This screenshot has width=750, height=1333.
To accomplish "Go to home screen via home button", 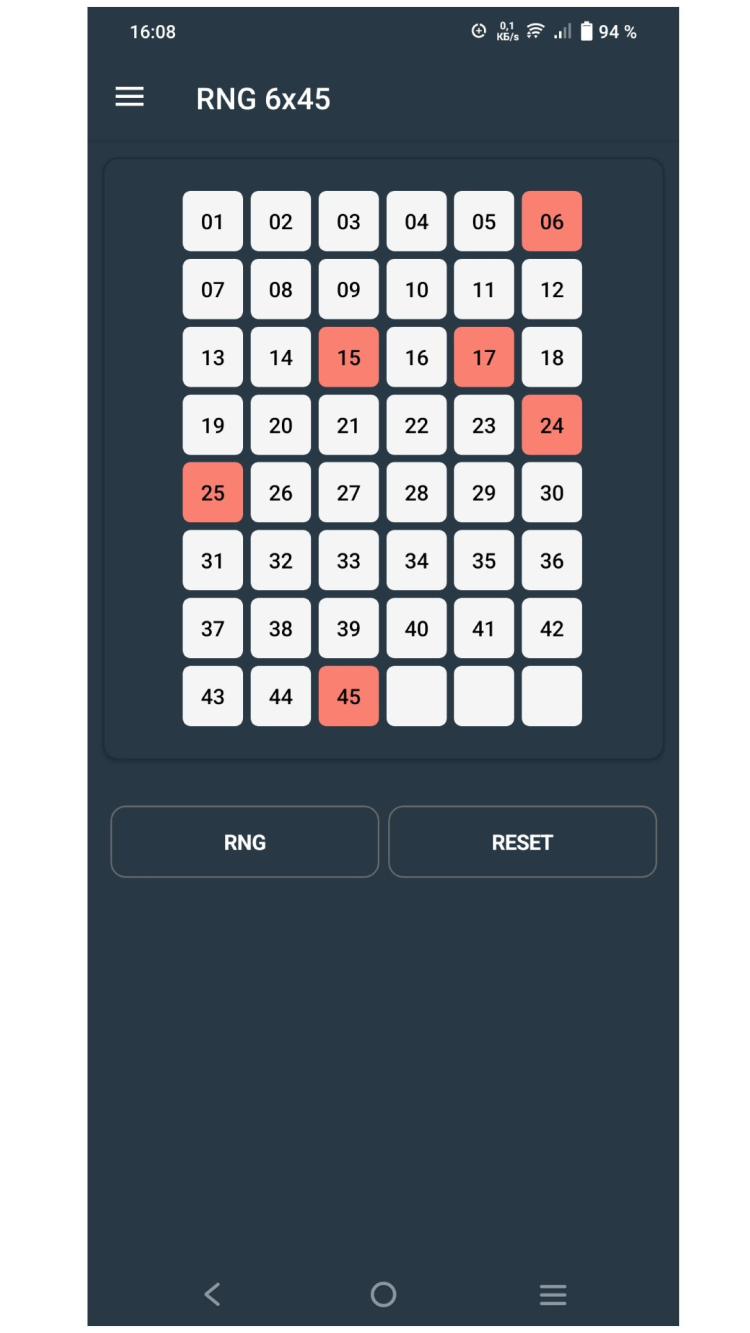I will pos(383,1294).
